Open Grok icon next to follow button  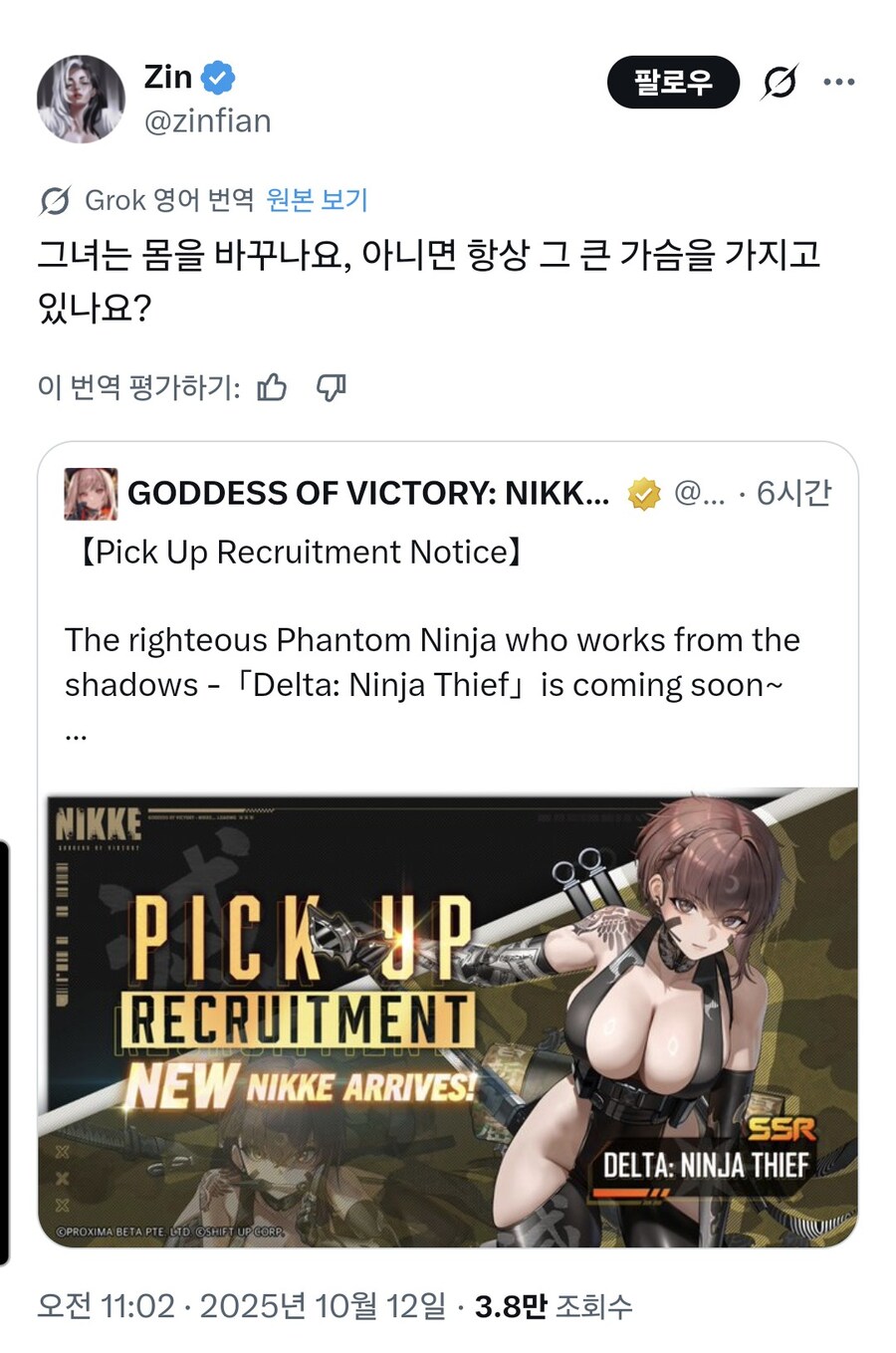click(779, 82)
